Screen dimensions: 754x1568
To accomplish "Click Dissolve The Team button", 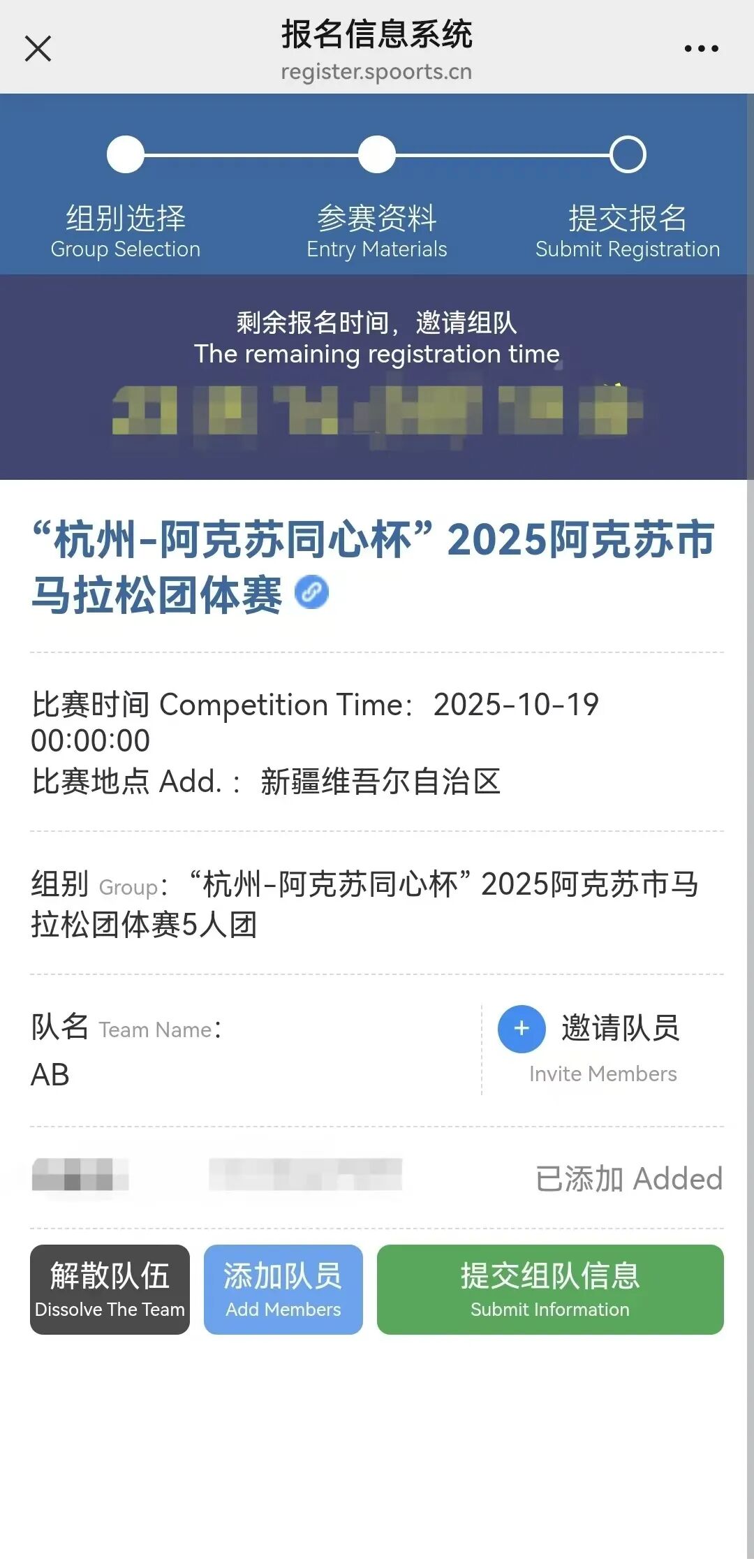I will coord(109,1290).
